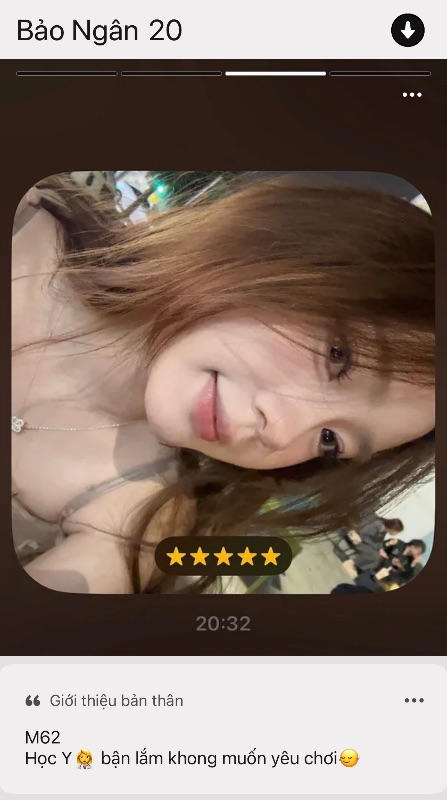Image resolution: width=447 pixels, height=800 pixels.
Task: Jump to the second photo segment
Action: 171,73
